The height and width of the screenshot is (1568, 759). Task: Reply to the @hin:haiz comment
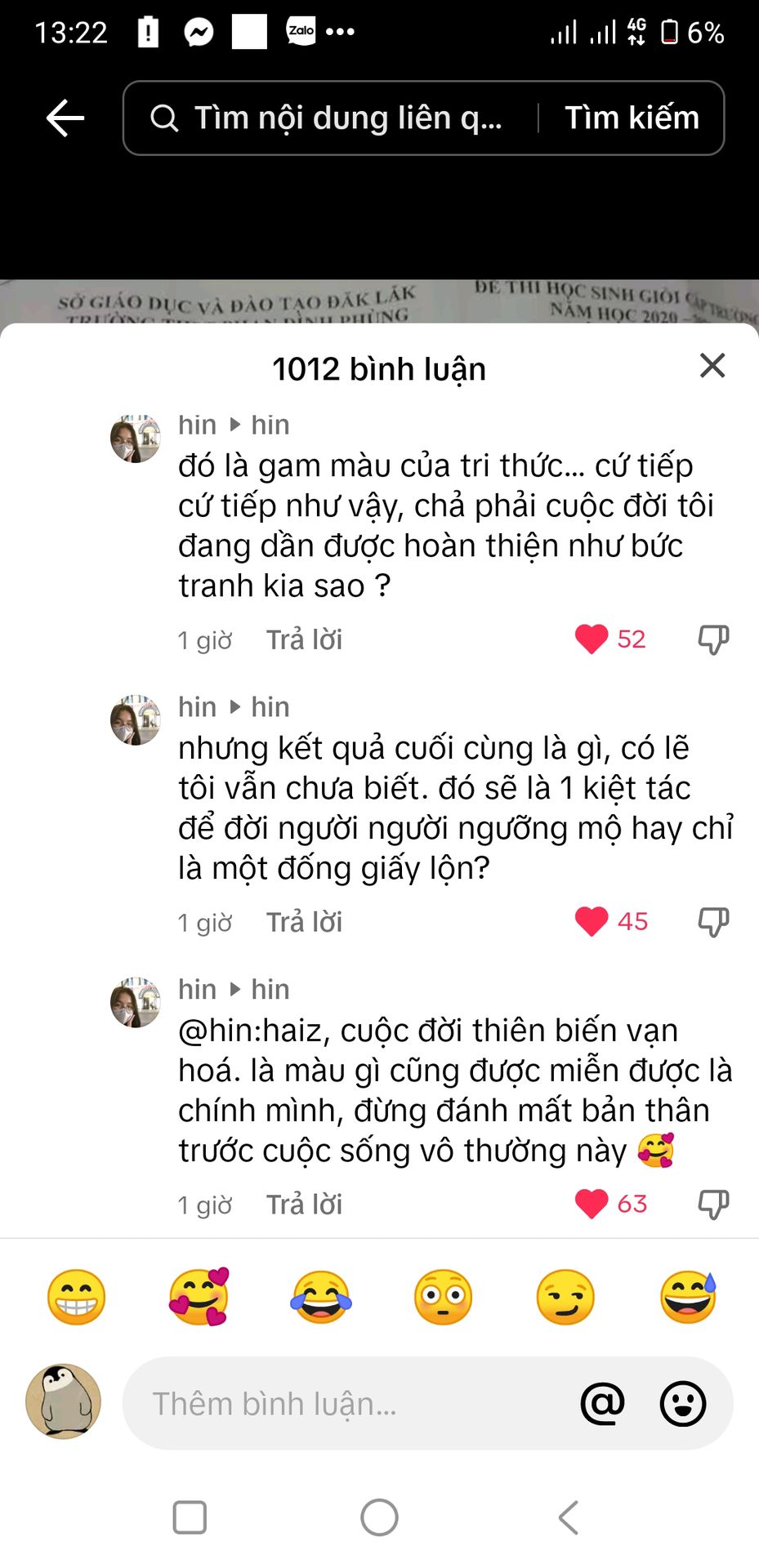(304, 1205)
